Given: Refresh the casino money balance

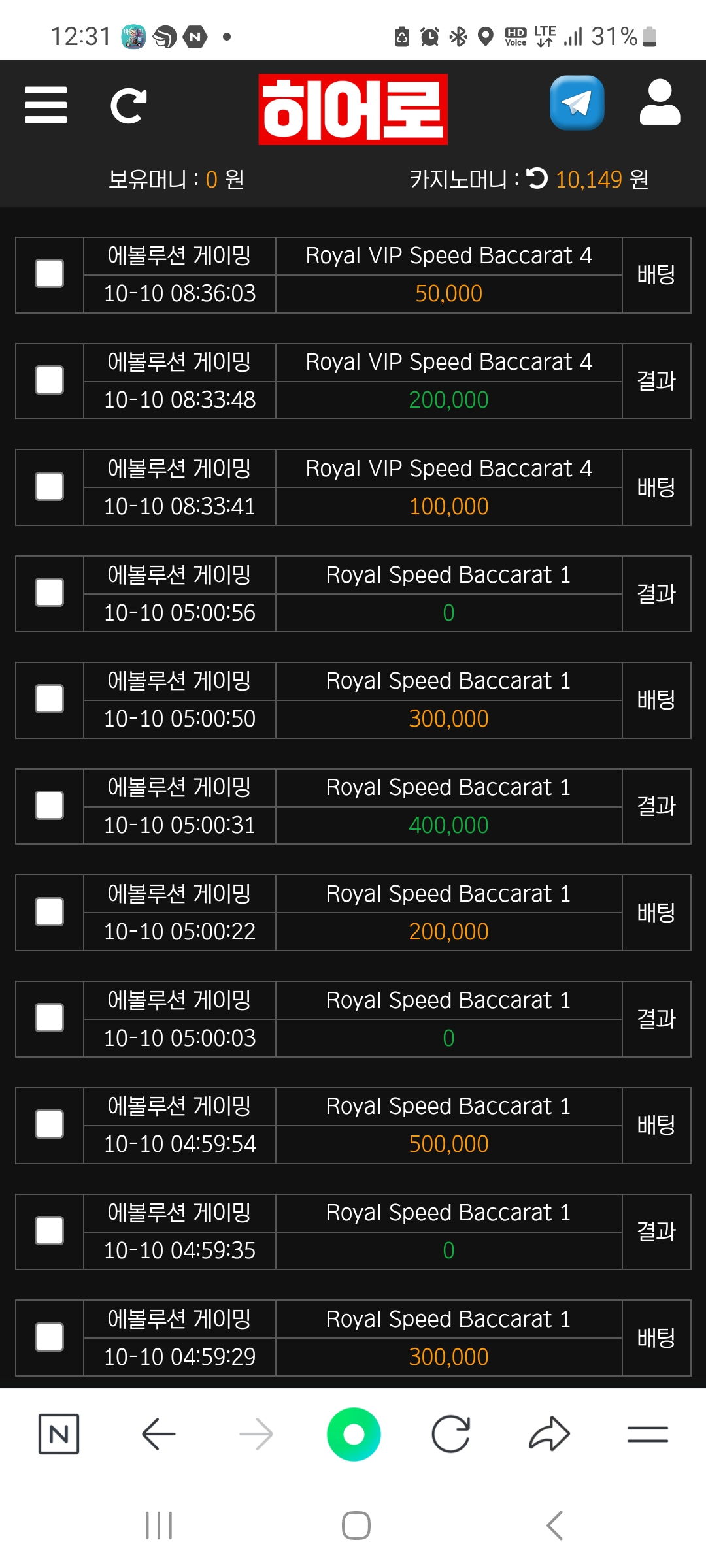Looking at the screenshot, I should pos(537,178).
